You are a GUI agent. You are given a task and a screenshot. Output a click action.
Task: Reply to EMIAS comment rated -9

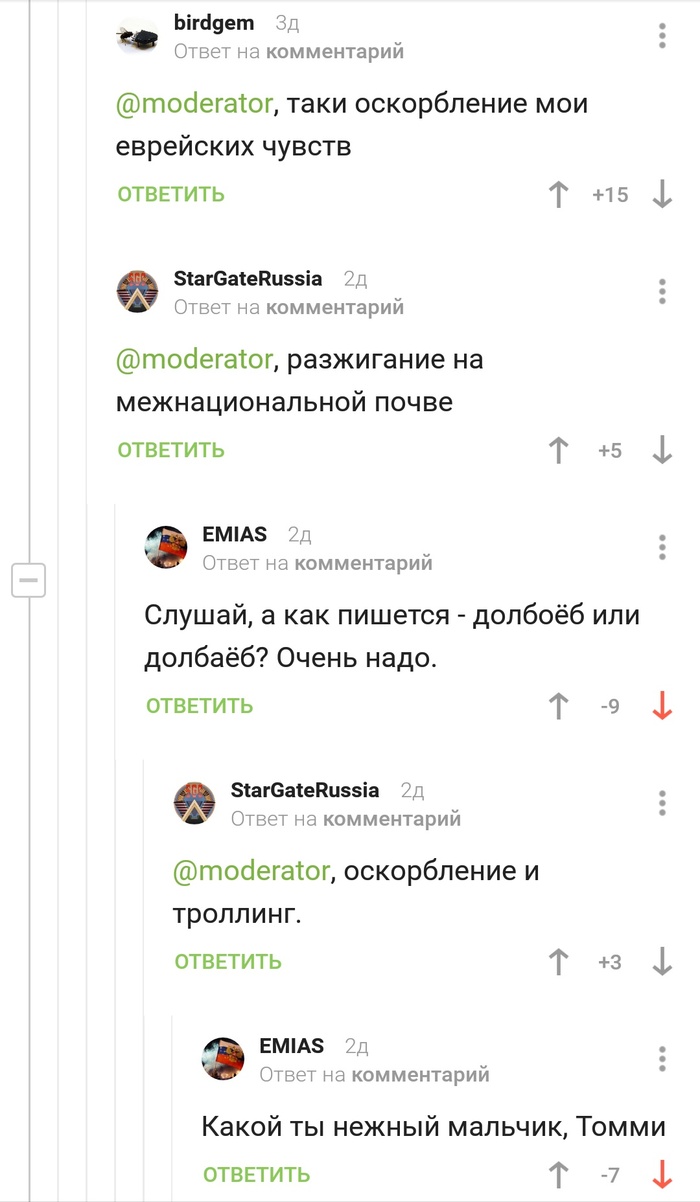(199, 706)
